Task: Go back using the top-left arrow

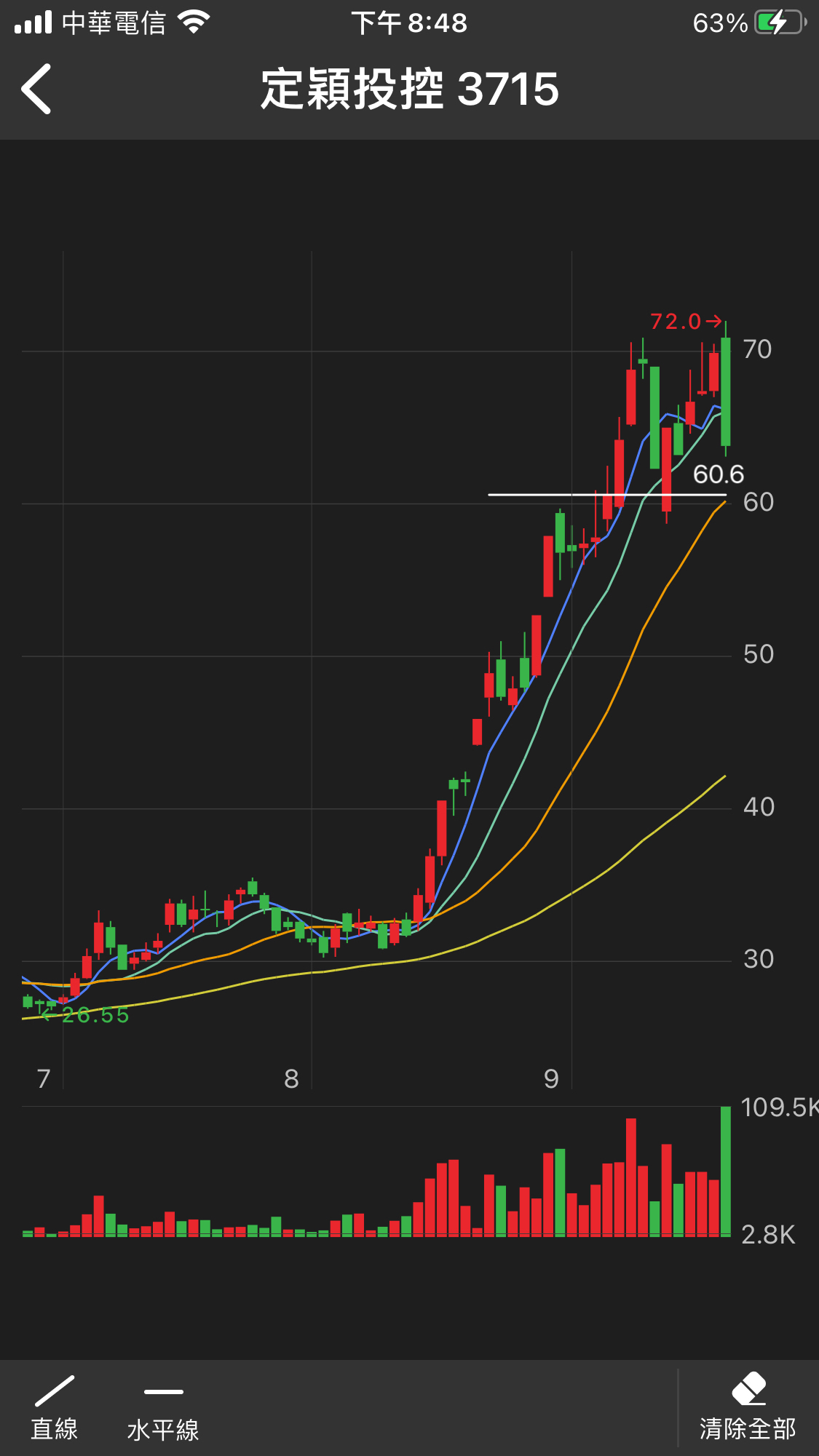Action: pyautogui.click(x=36, y=89)
